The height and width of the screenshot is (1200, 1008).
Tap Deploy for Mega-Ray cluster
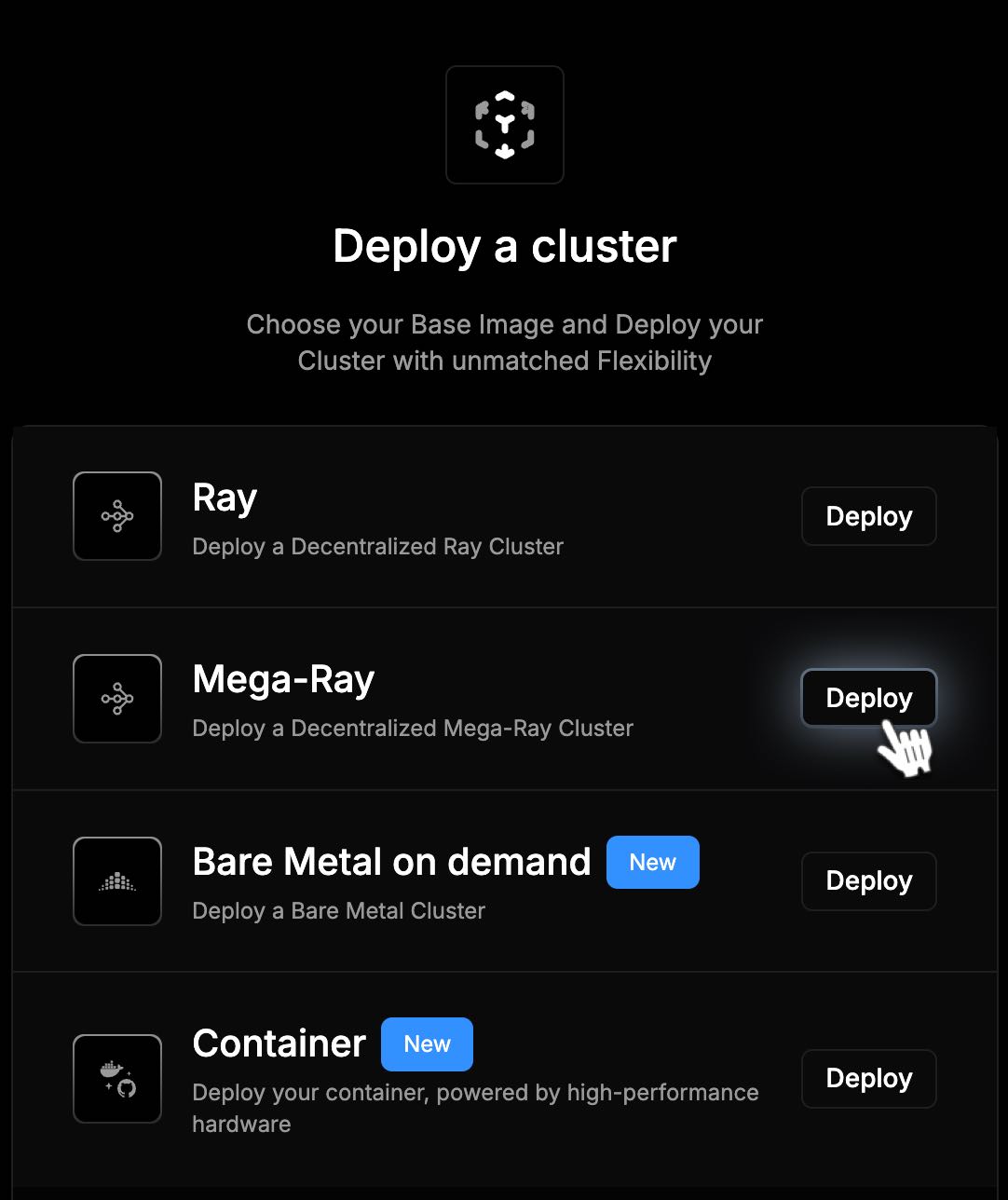[868, 698]
